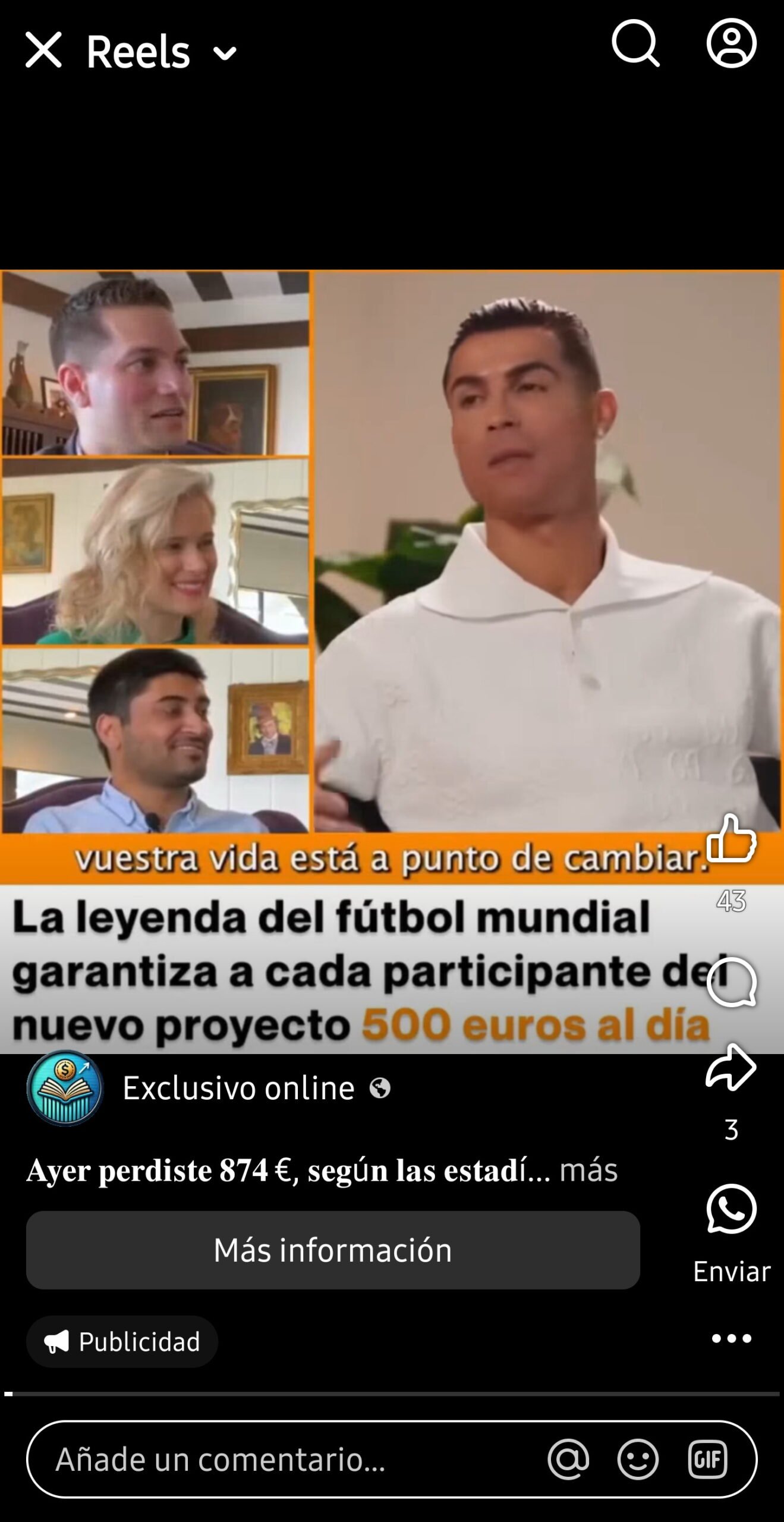The image size is (784, 1522).
Task: Open the emoji picker
Action: (638, 1460)
